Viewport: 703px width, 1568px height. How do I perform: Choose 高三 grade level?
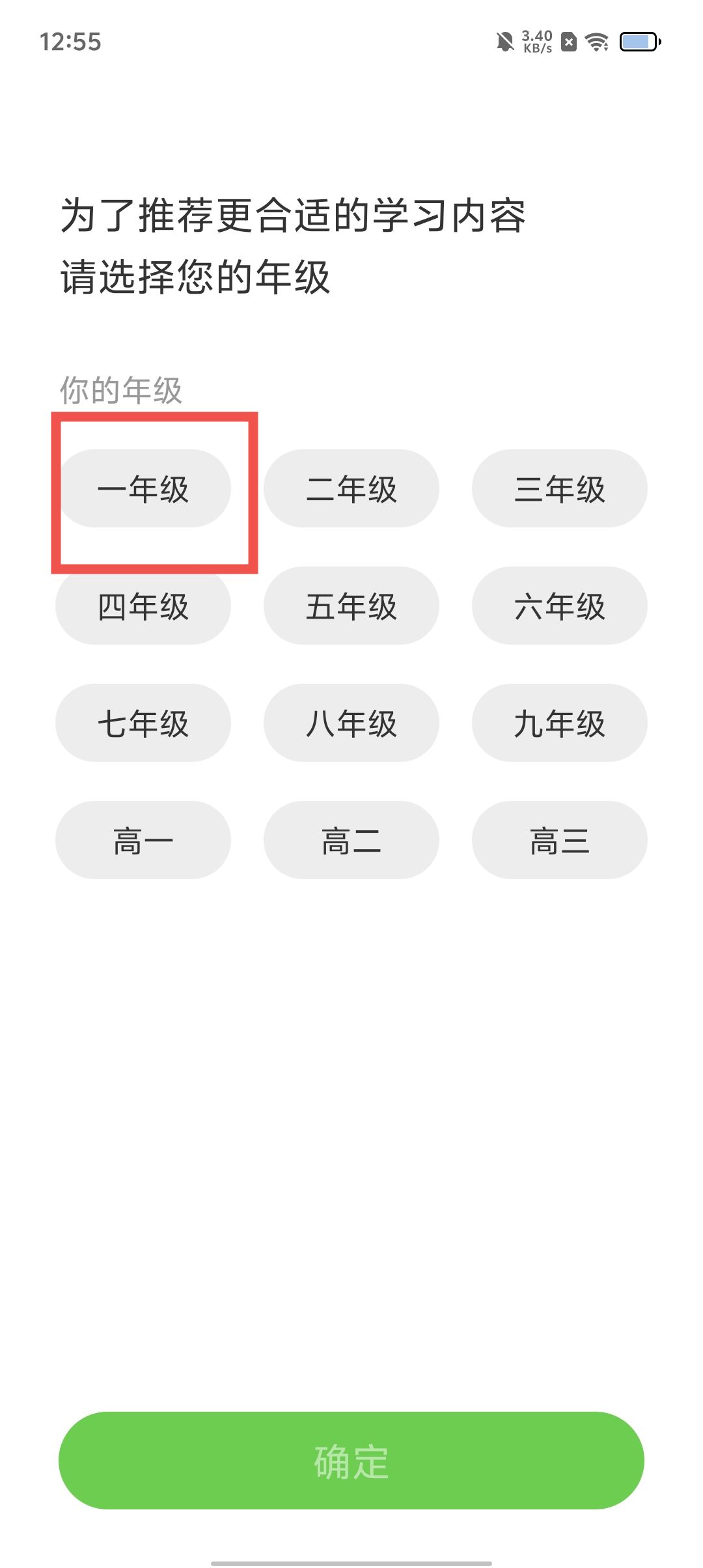click(560, 840)
